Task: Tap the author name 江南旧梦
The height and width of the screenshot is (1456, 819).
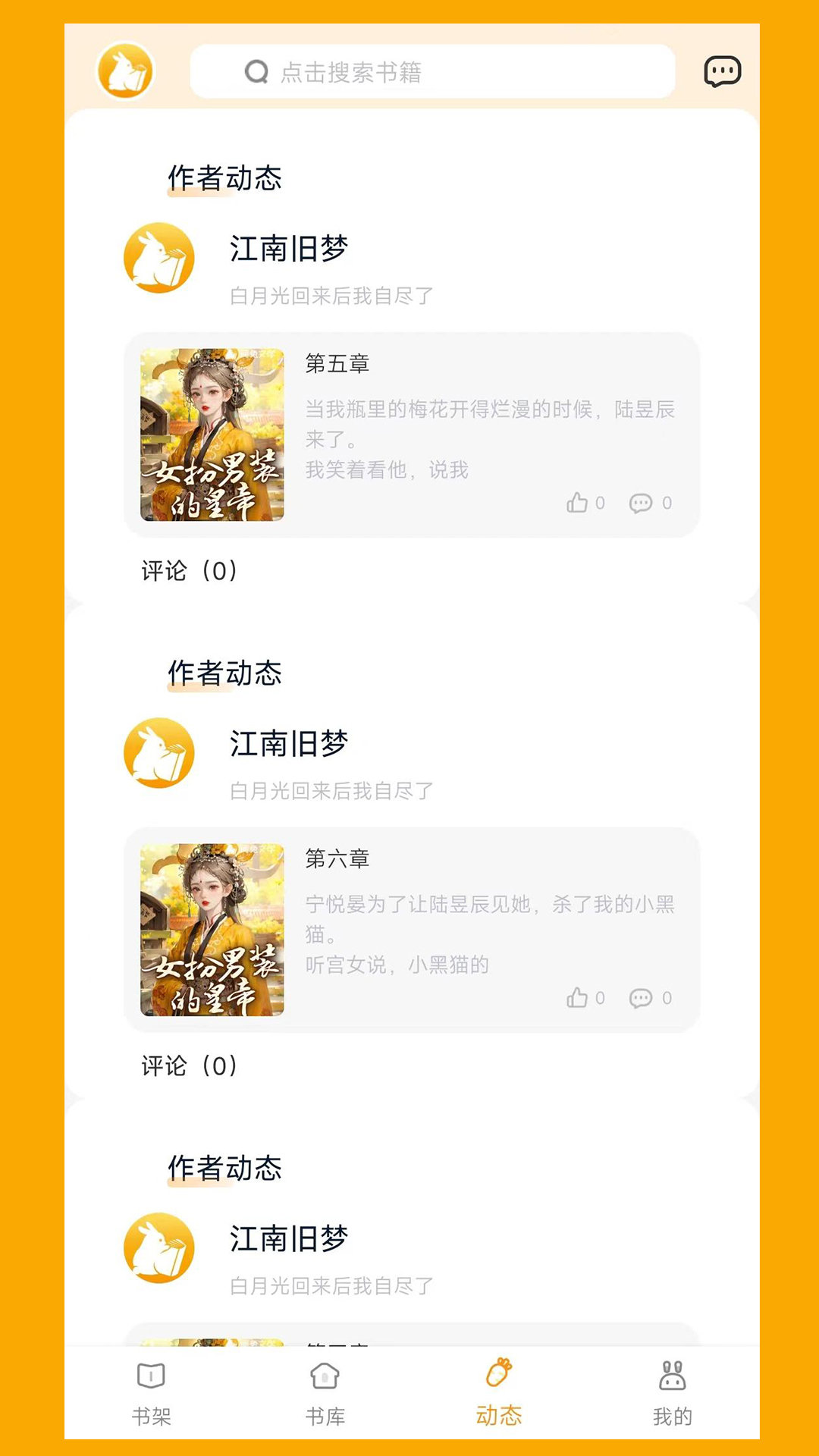Action: point(287,247)
